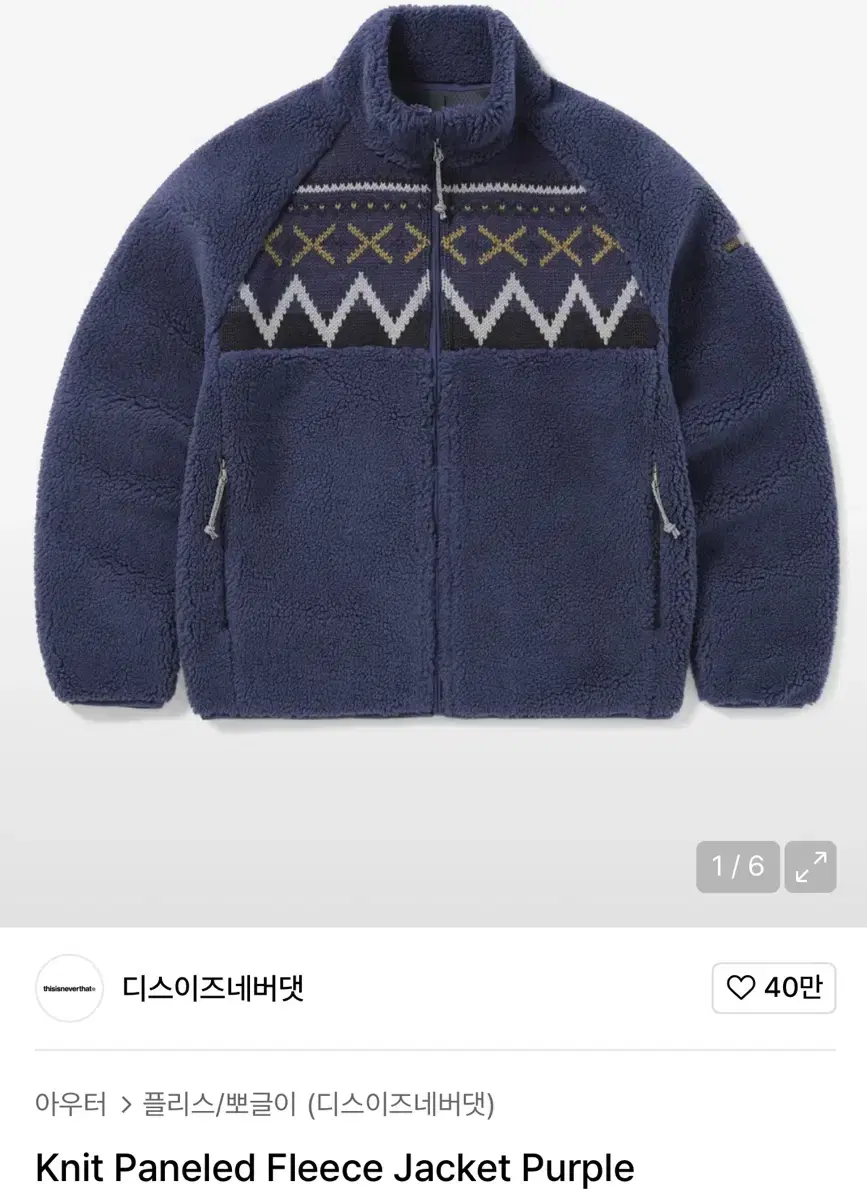
Task: Tap the heart outline inside the likes button
Action: (x=739, y=988)
